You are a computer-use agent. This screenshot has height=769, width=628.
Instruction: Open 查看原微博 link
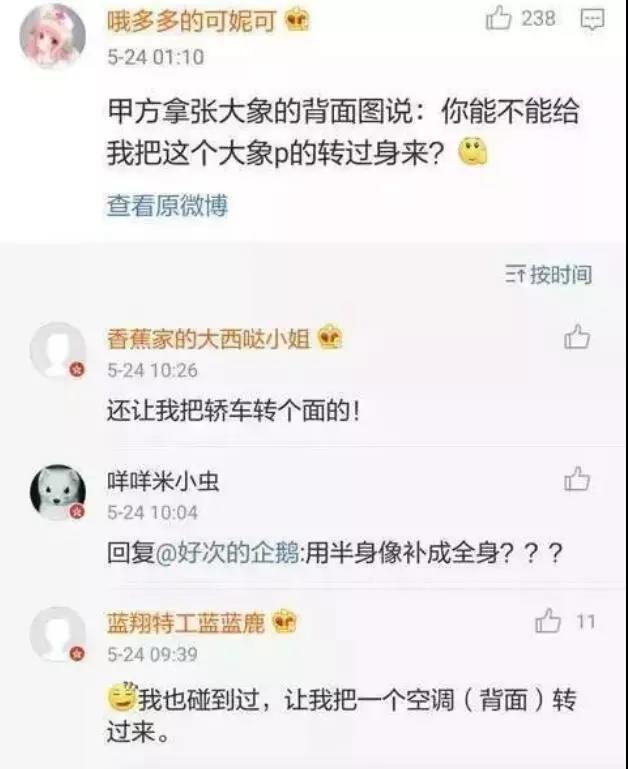point(167,206)
